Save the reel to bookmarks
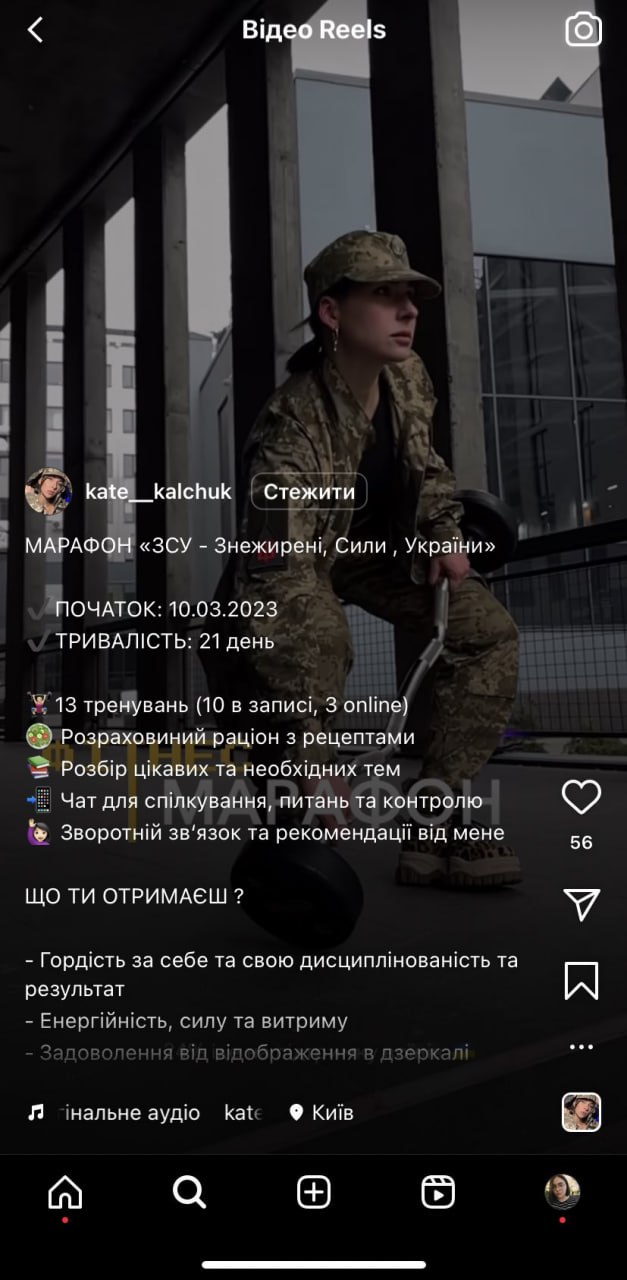This screenshot has height=1280, width=627. [x=581, y=981]
